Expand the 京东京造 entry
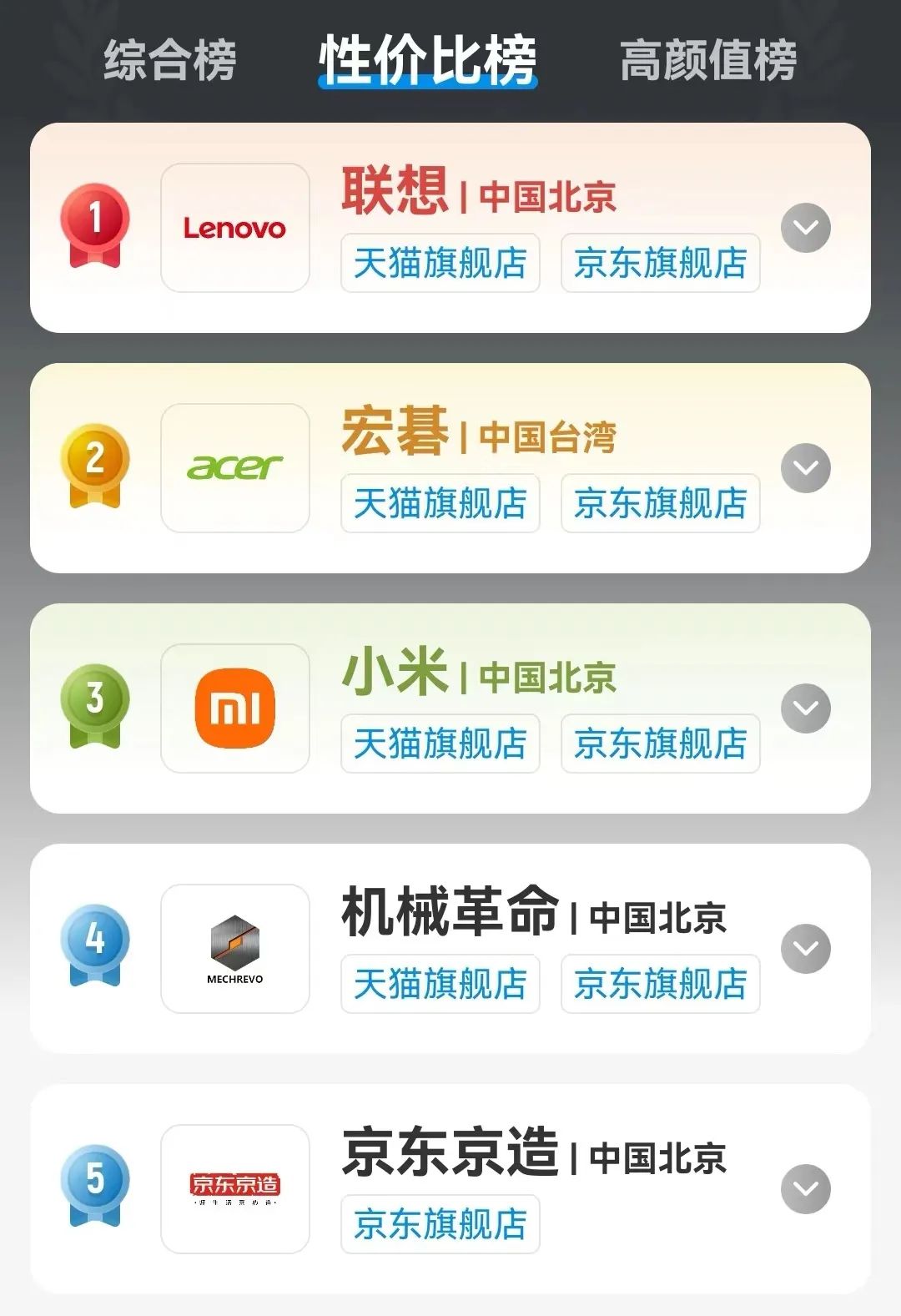Screen dimensions: 901x1316 point(805,1189)
